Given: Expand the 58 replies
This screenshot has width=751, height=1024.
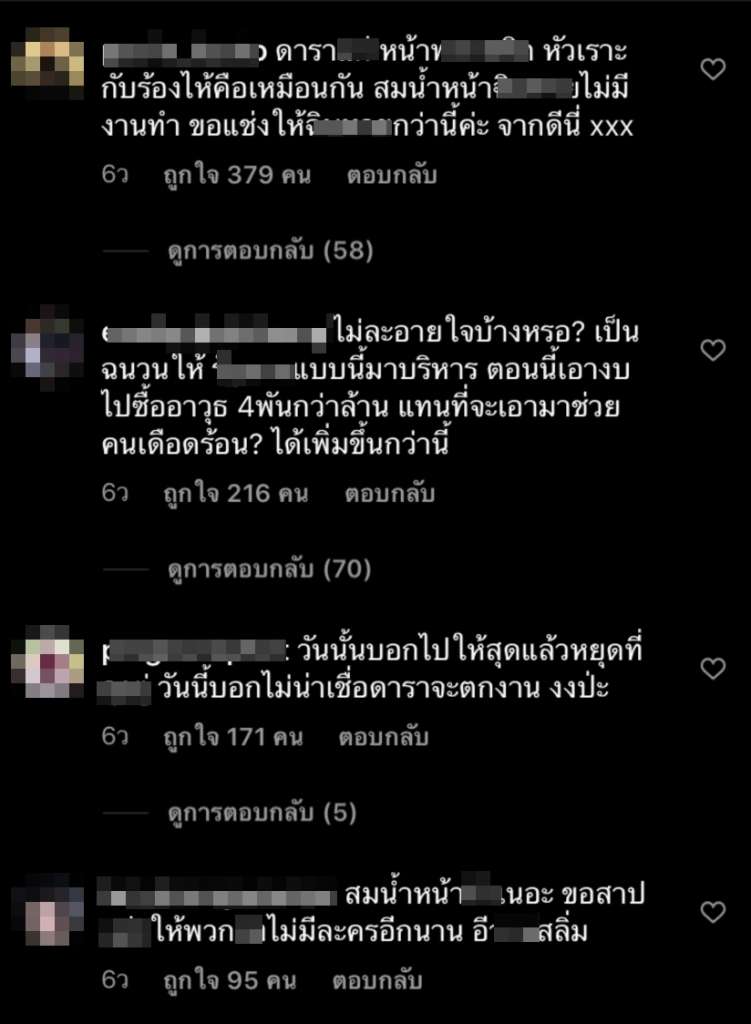Looking at the screenshot, I should [x=270, y=251].
